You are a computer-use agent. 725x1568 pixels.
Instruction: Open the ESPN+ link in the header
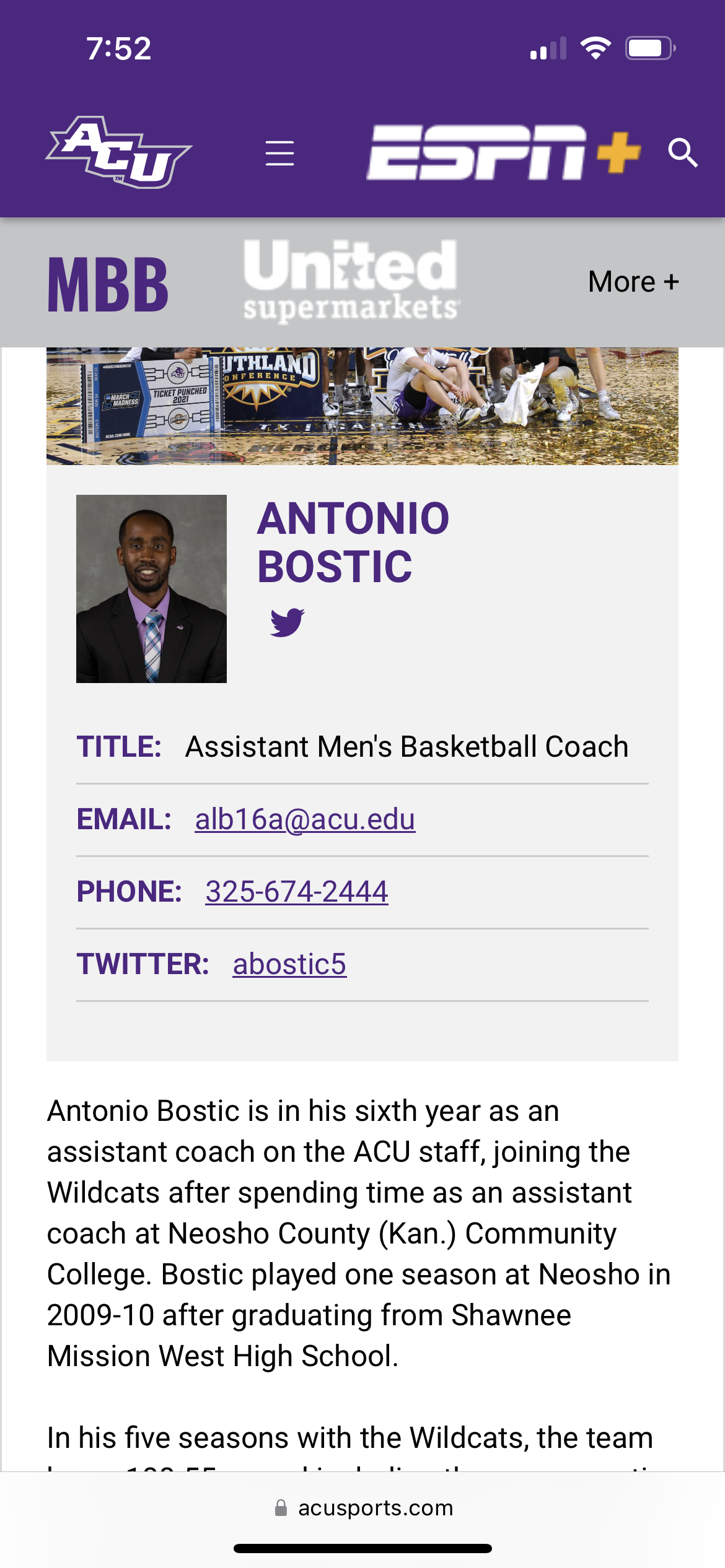[x=503, y=152]
